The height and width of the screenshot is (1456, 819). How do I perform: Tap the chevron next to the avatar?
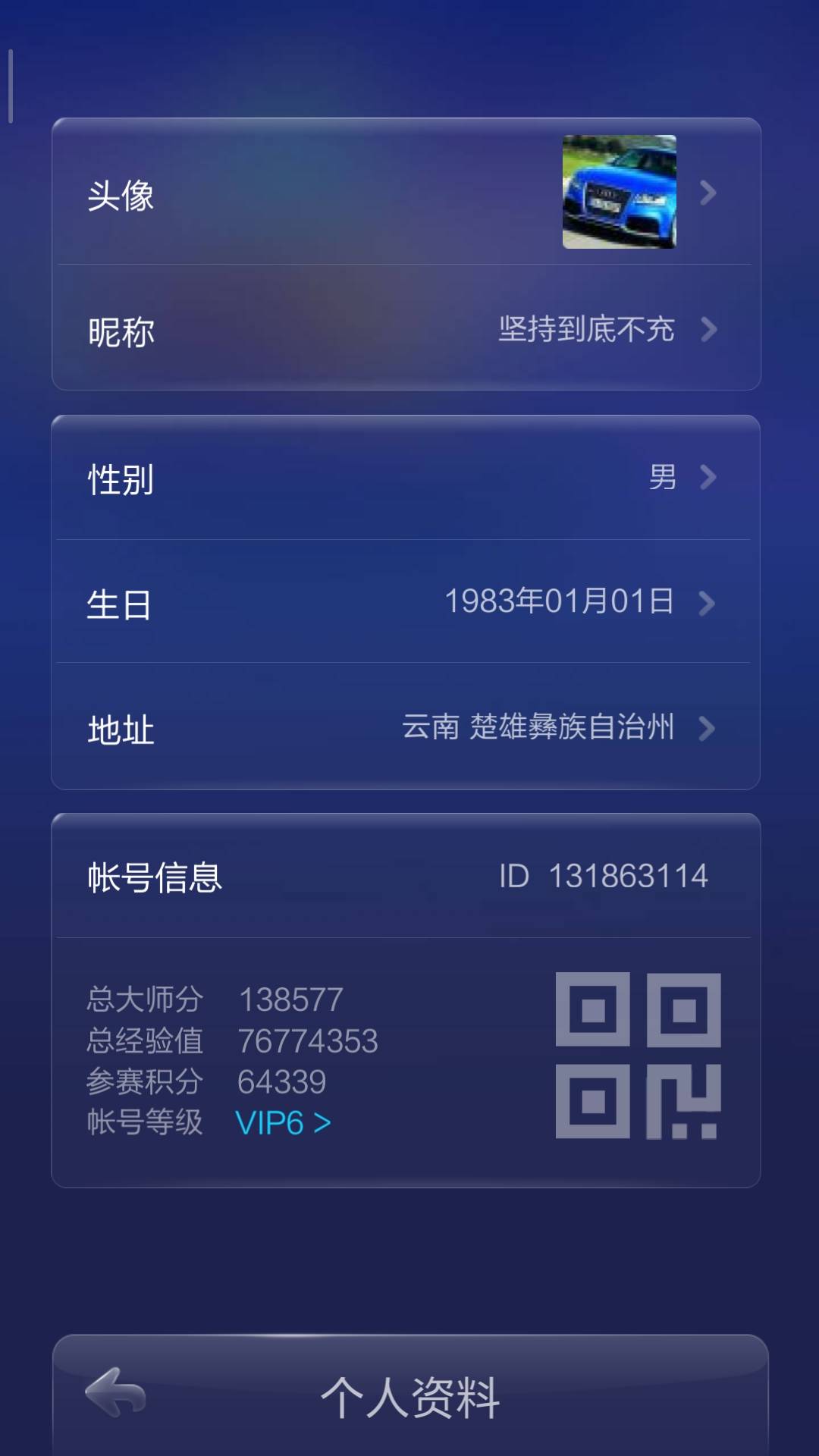[709, 192]
